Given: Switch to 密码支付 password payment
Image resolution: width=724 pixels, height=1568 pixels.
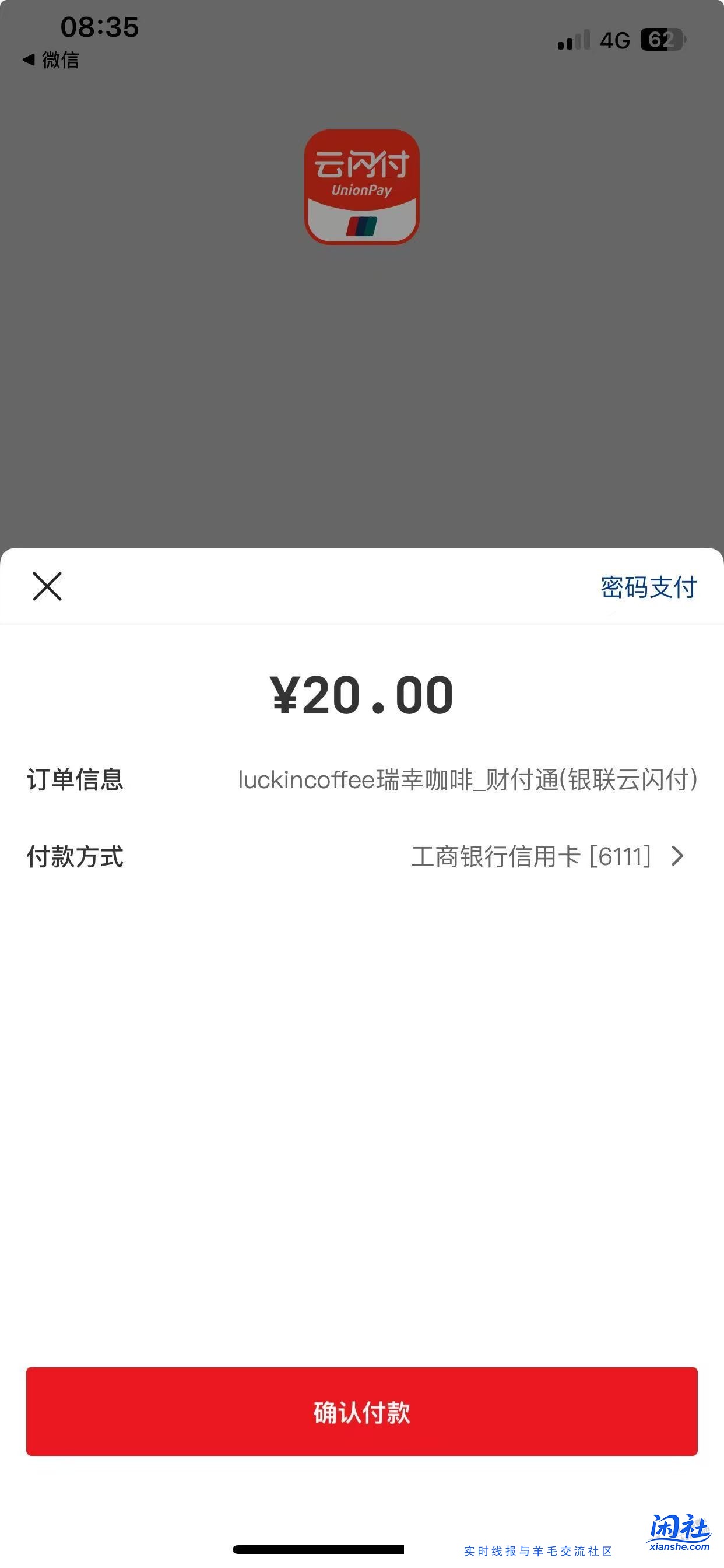Looking at the screenshot, I should [648, 586].
